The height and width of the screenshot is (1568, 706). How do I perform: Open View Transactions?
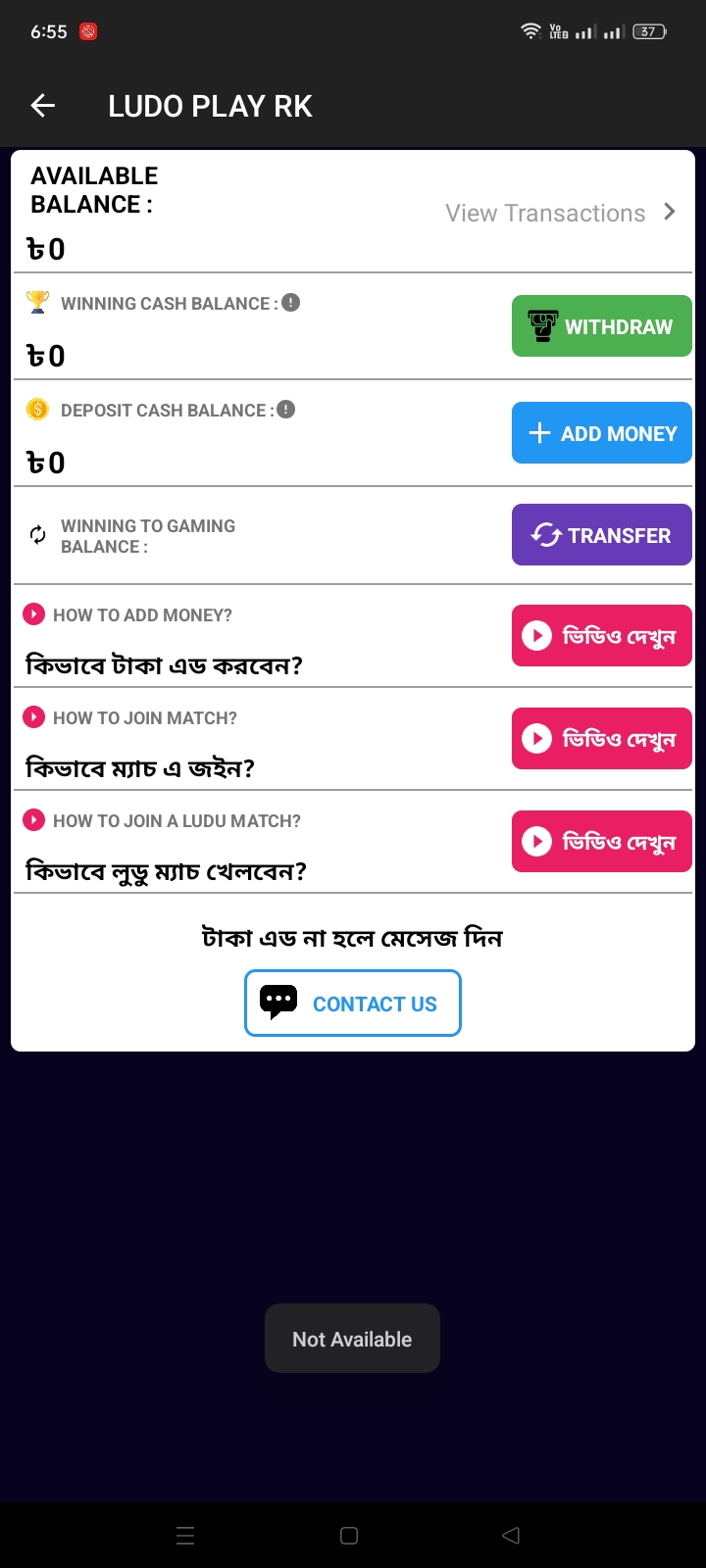(561, 213)
